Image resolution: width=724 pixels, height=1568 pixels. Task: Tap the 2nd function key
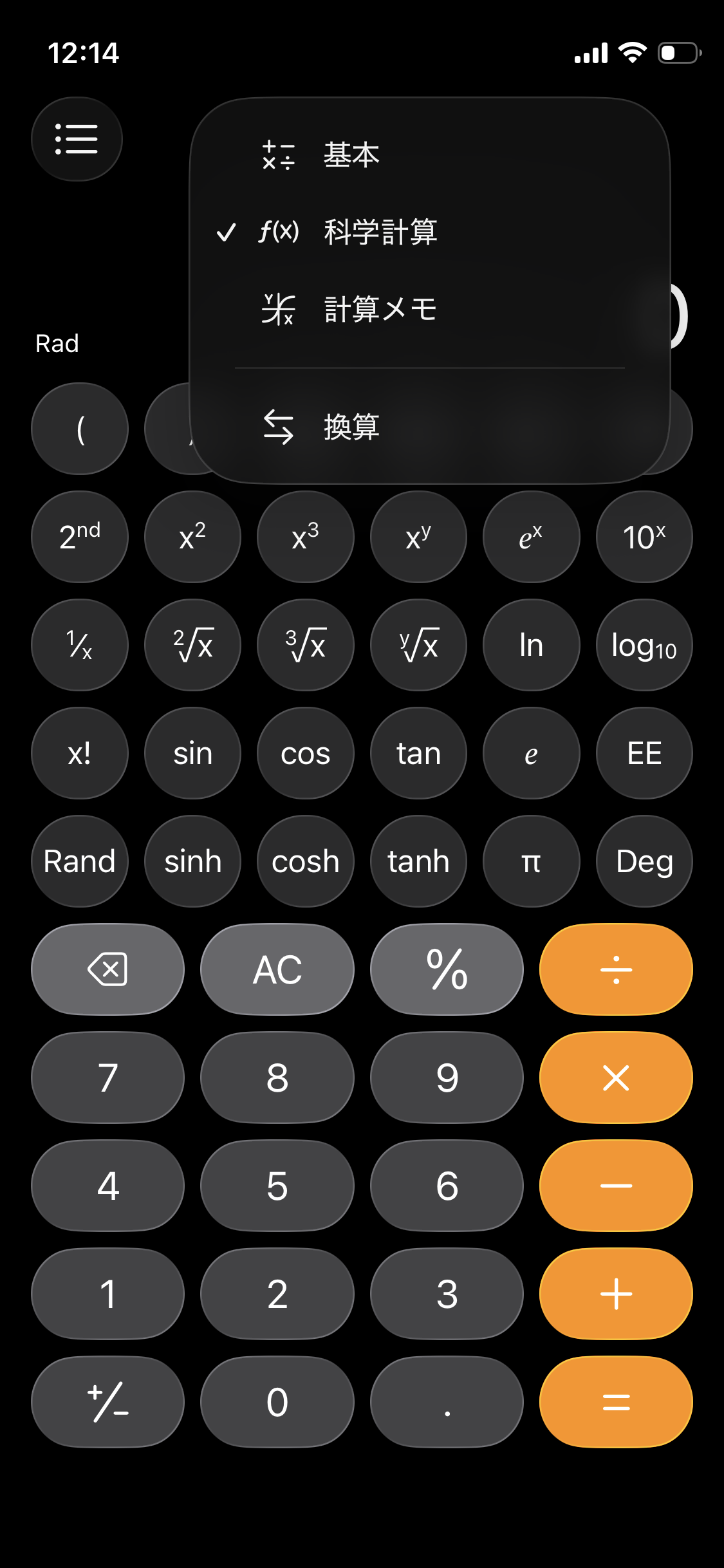80,537
